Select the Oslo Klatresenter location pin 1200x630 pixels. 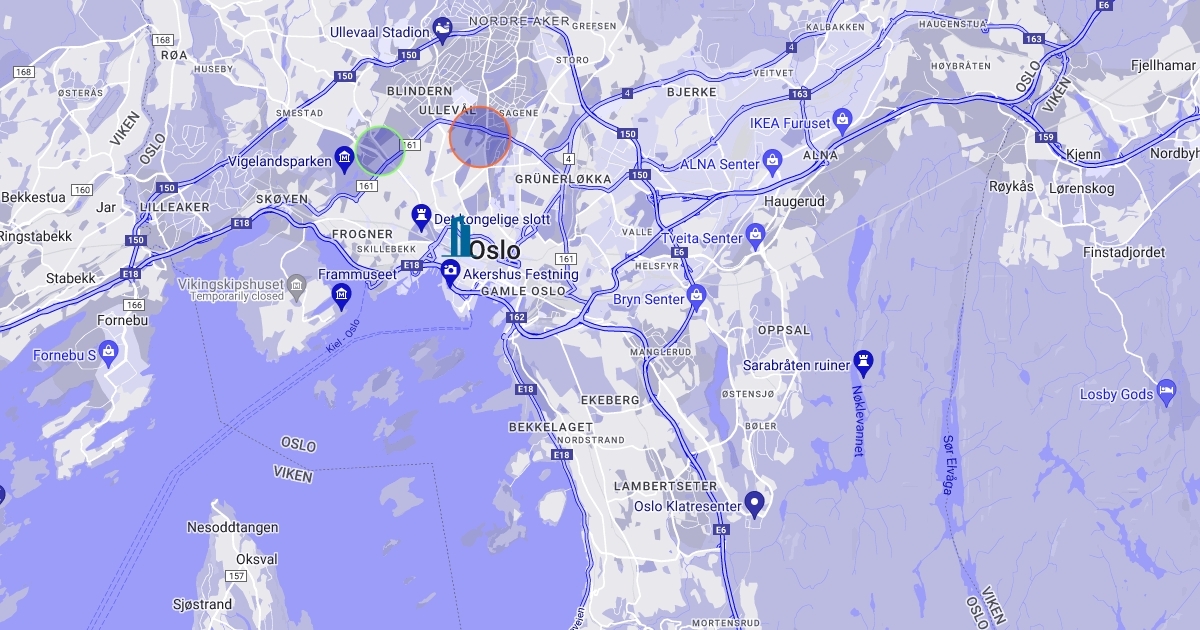755,503
